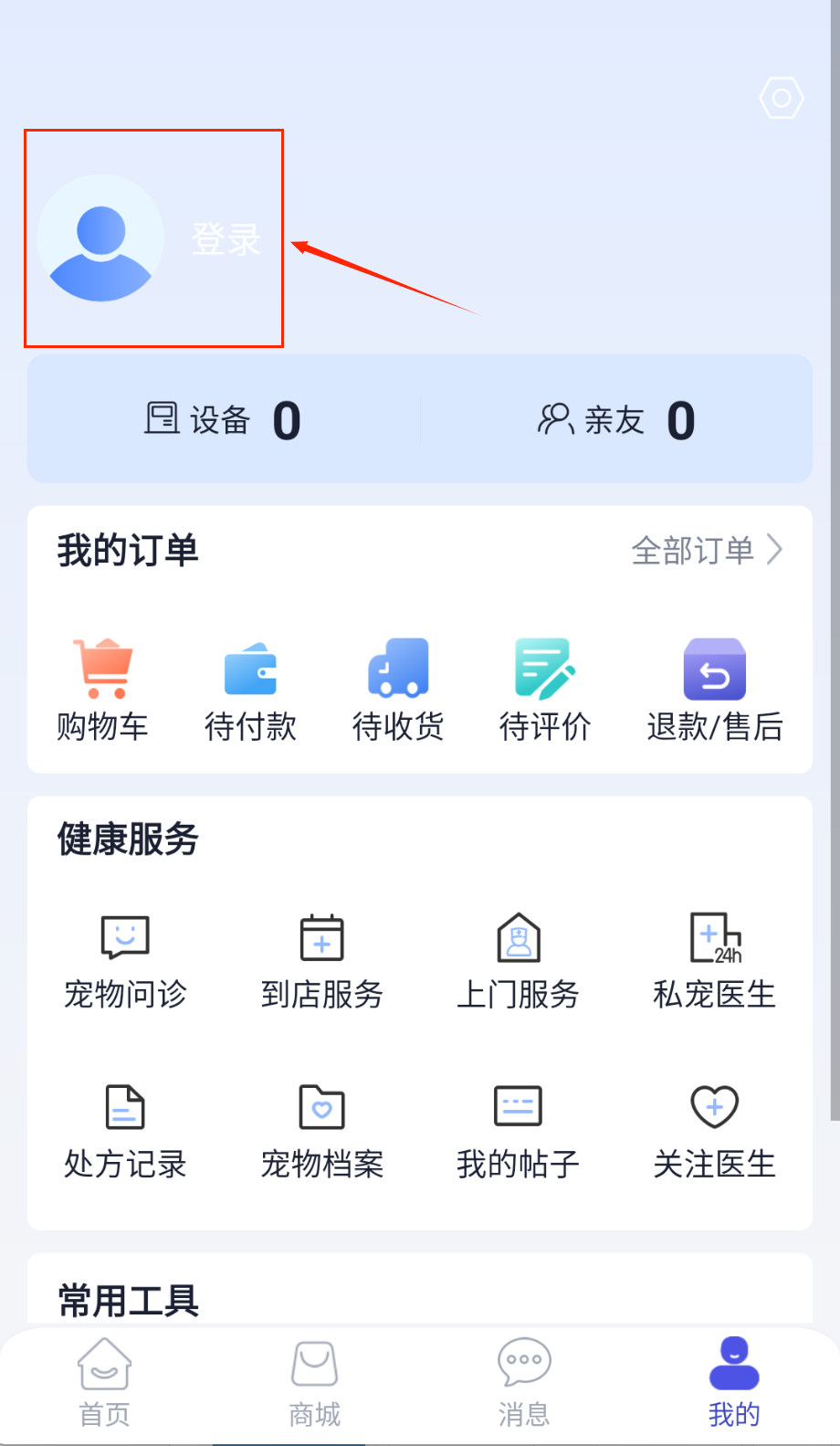Open 待评价 orders awaiting review
This screenshot has width=840, height=1446.
(x=545, y=690)
